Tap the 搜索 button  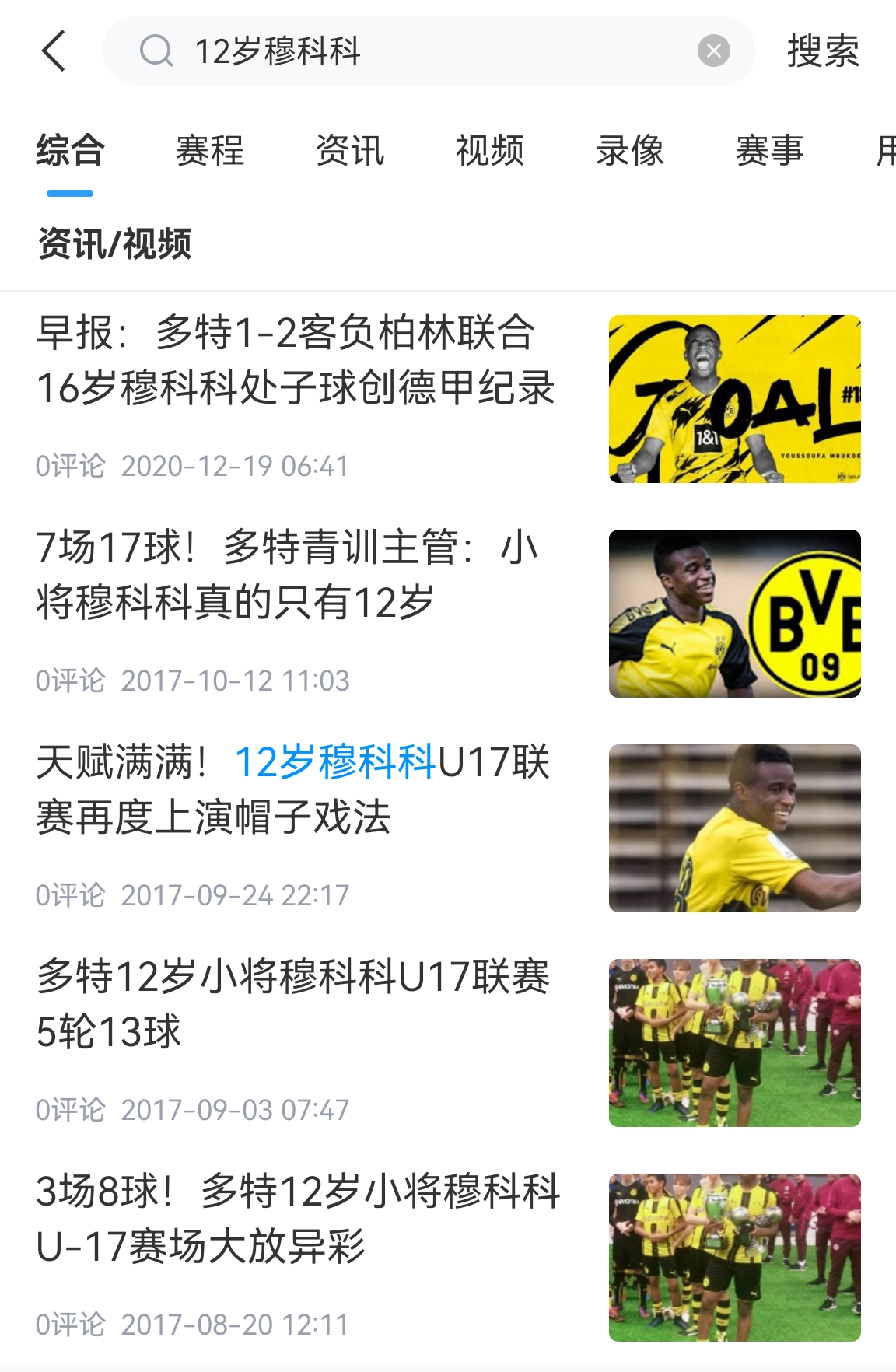823,51
